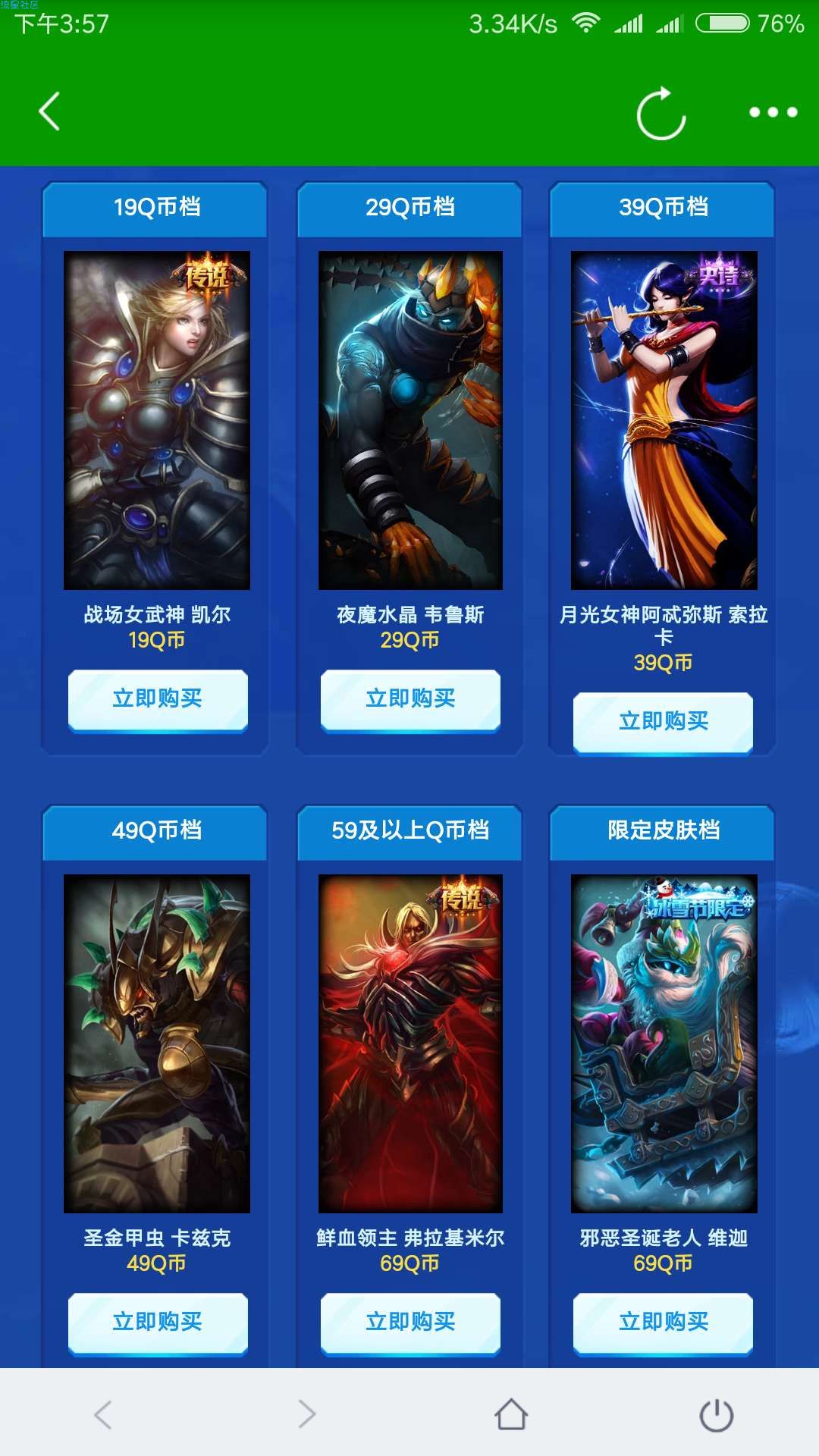Refresh the page
This screenshot has height=1456, width=819.
point(661,114)
